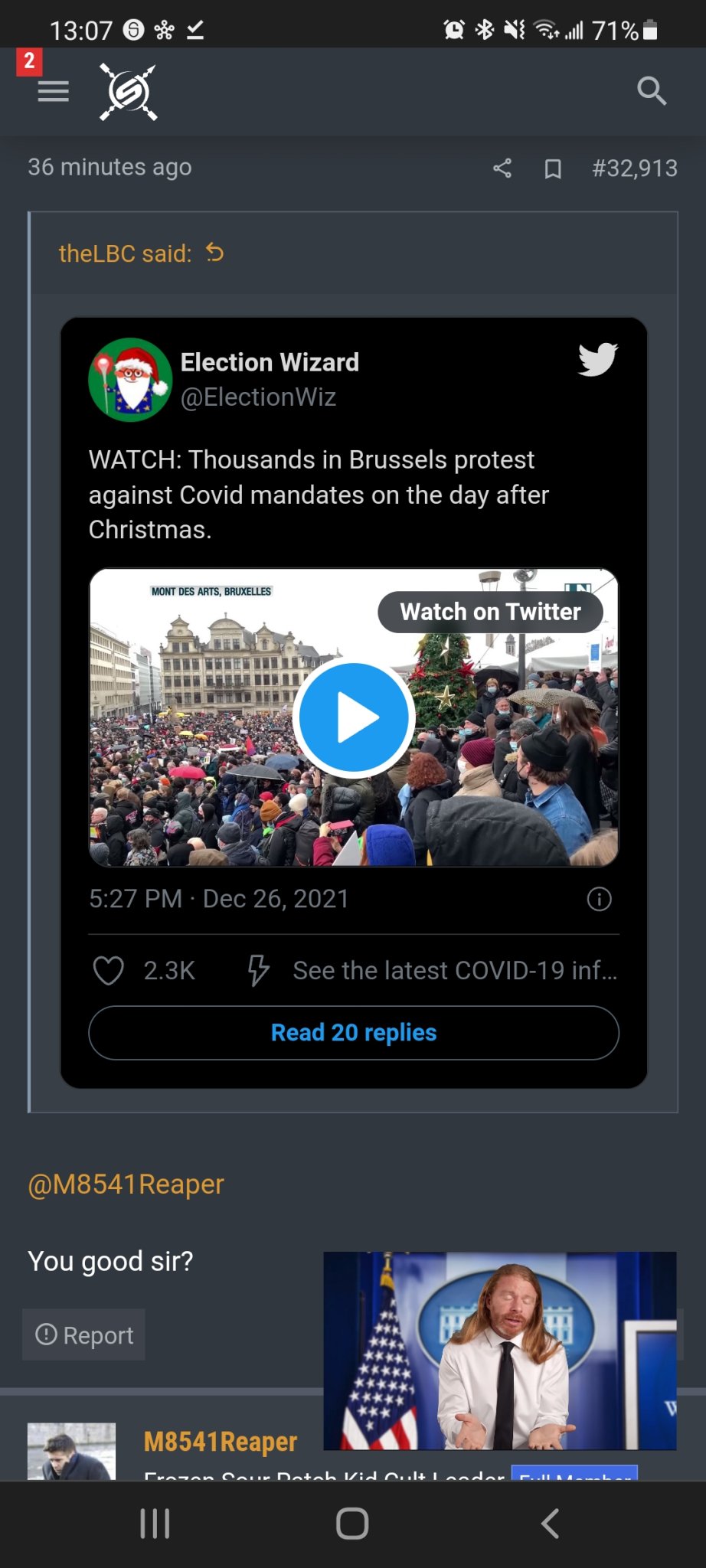Screen dimensions: 706x1568
Task: Open the @M8541Reaper mention
Action: 126,1184
